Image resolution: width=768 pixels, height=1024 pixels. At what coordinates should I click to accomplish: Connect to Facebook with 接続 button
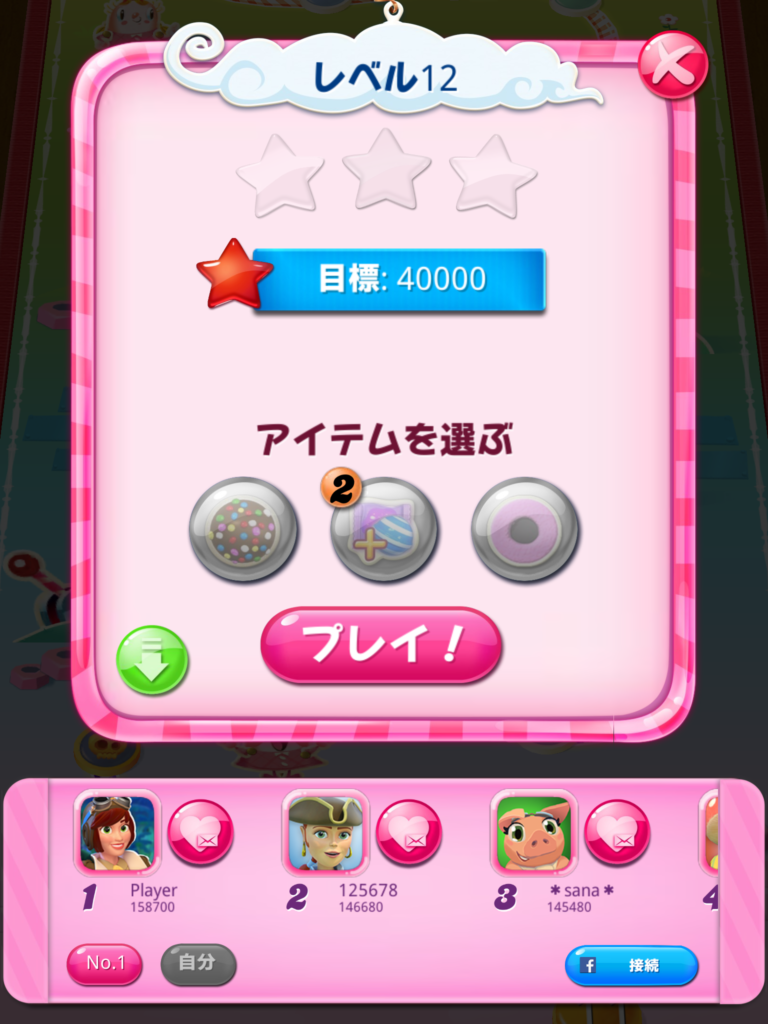[631, 966]
